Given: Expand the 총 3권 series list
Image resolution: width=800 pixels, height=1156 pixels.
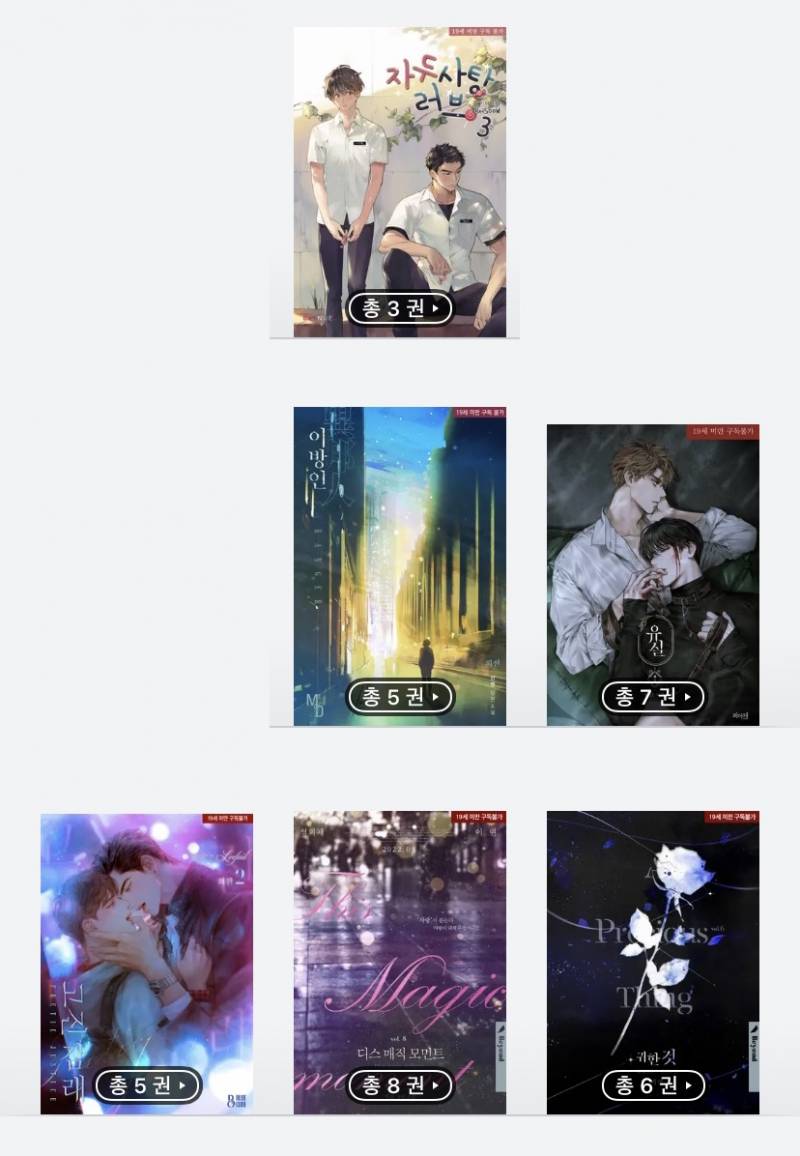Looking at the screenshot, I should 399,308.
